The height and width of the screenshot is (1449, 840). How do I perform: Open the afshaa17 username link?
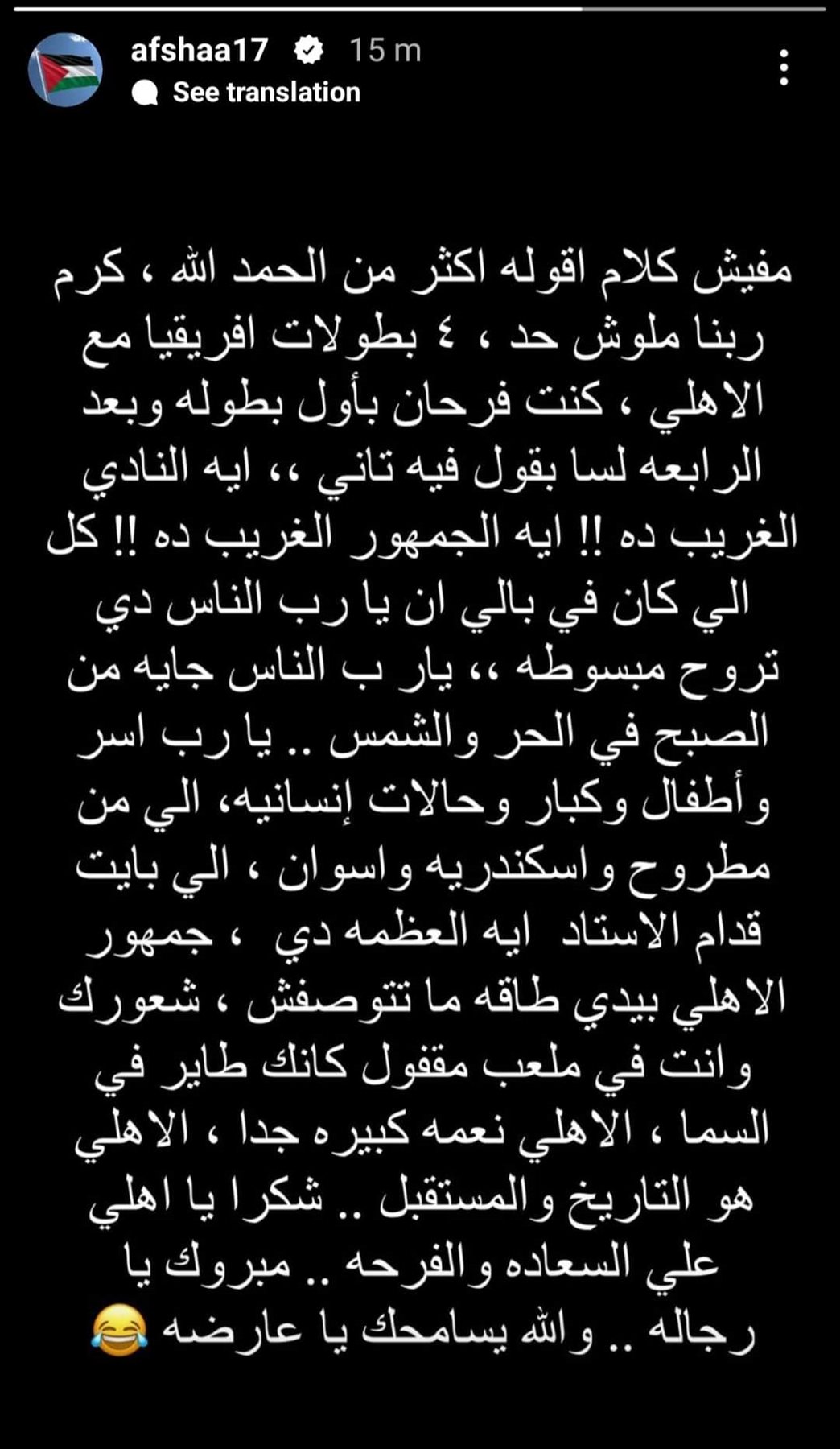[x=199, y=51]
